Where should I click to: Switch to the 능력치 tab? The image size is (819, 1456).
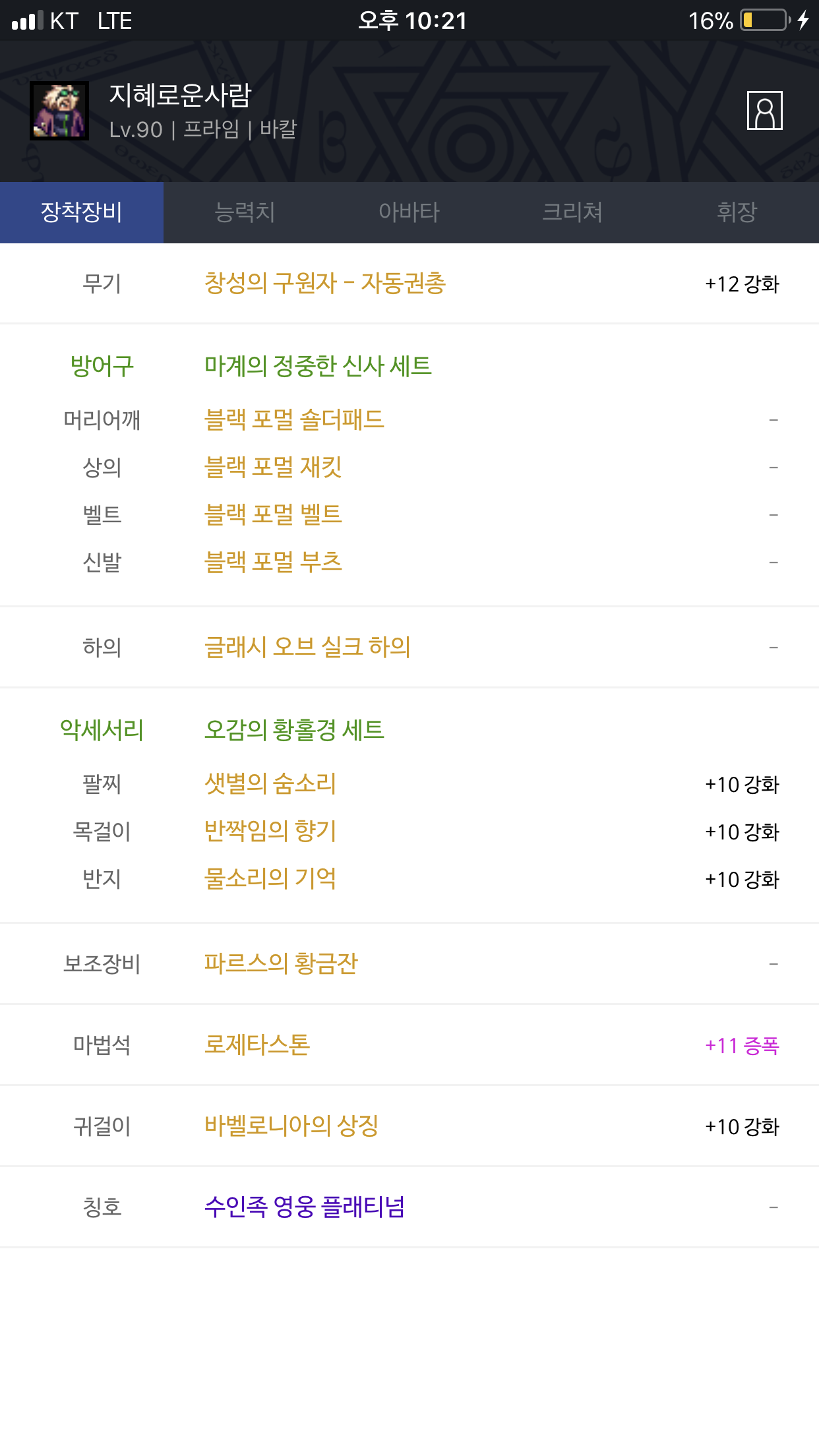coord(245,212)
